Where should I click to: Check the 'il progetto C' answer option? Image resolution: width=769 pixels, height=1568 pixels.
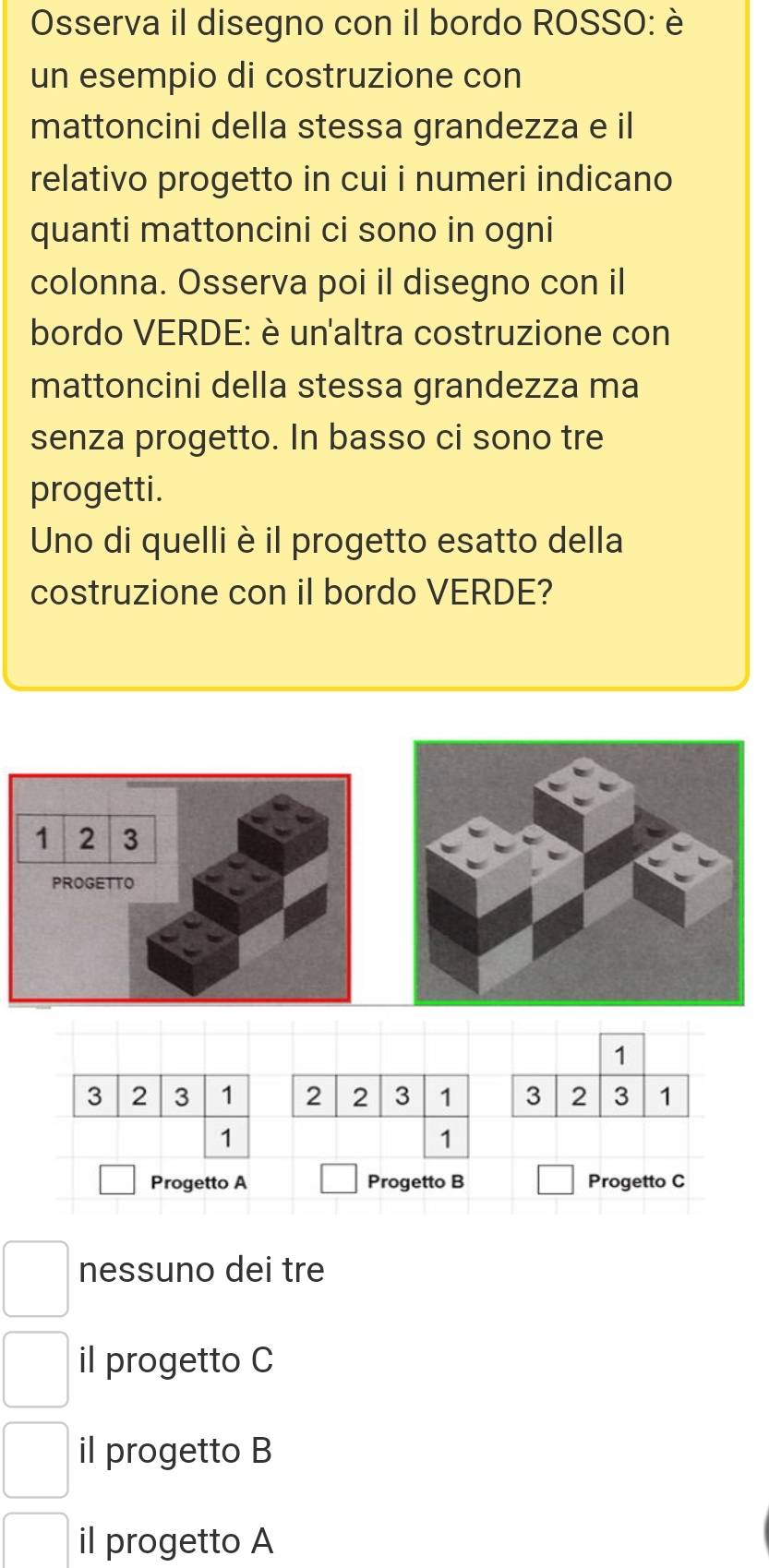point(36,1369)
